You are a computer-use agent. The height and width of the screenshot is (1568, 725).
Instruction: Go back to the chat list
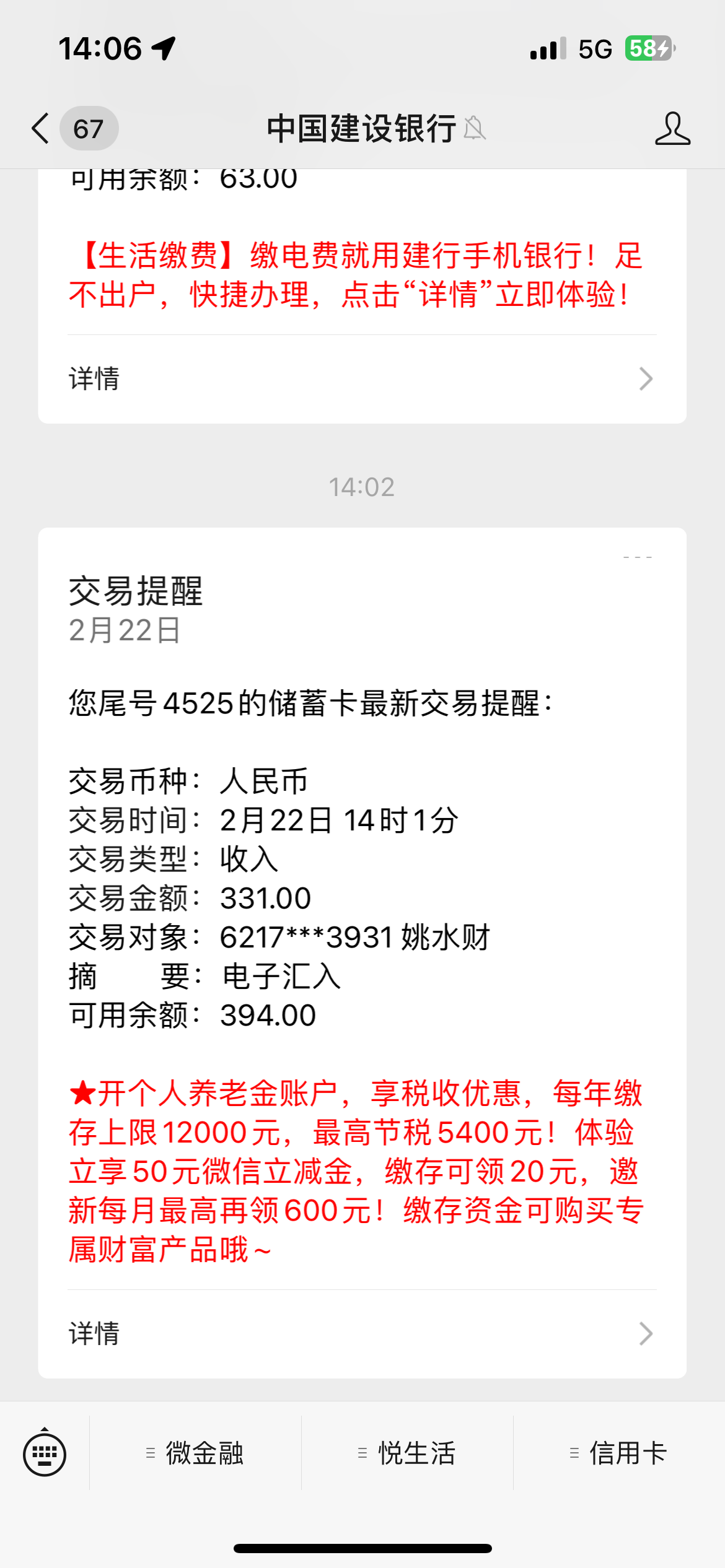tap(41, 129)
